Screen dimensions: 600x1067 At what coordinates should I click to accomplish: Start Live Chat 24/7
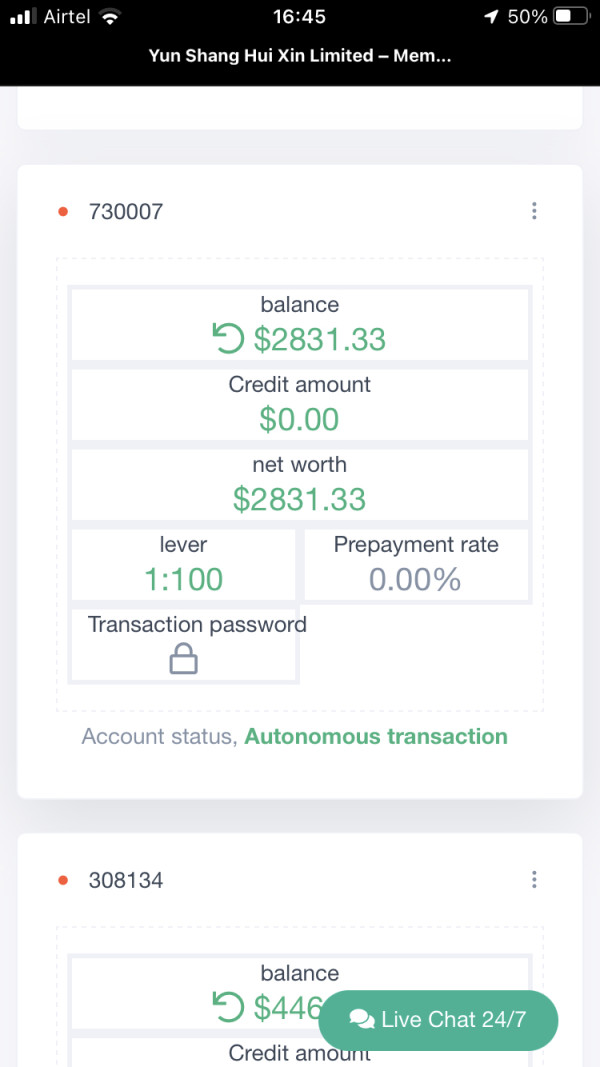(438, 1019)
